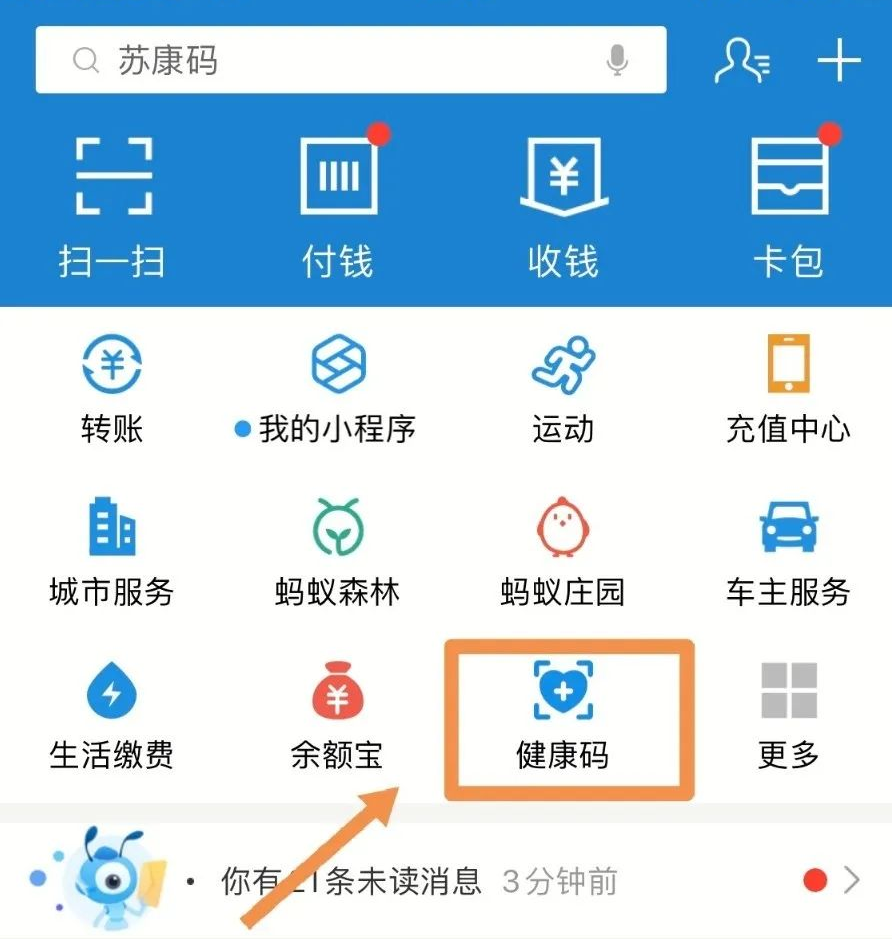Open 扫一扫 scanner

coord(113,205)
